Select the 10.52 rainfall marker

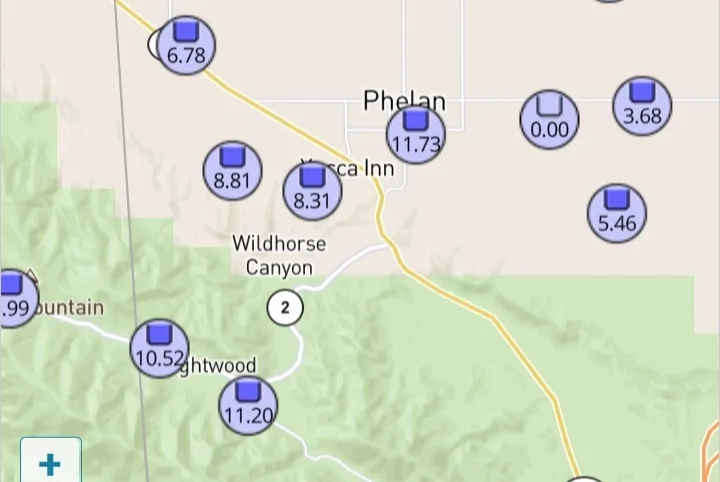pyautogui.click(x=159, y=348)
